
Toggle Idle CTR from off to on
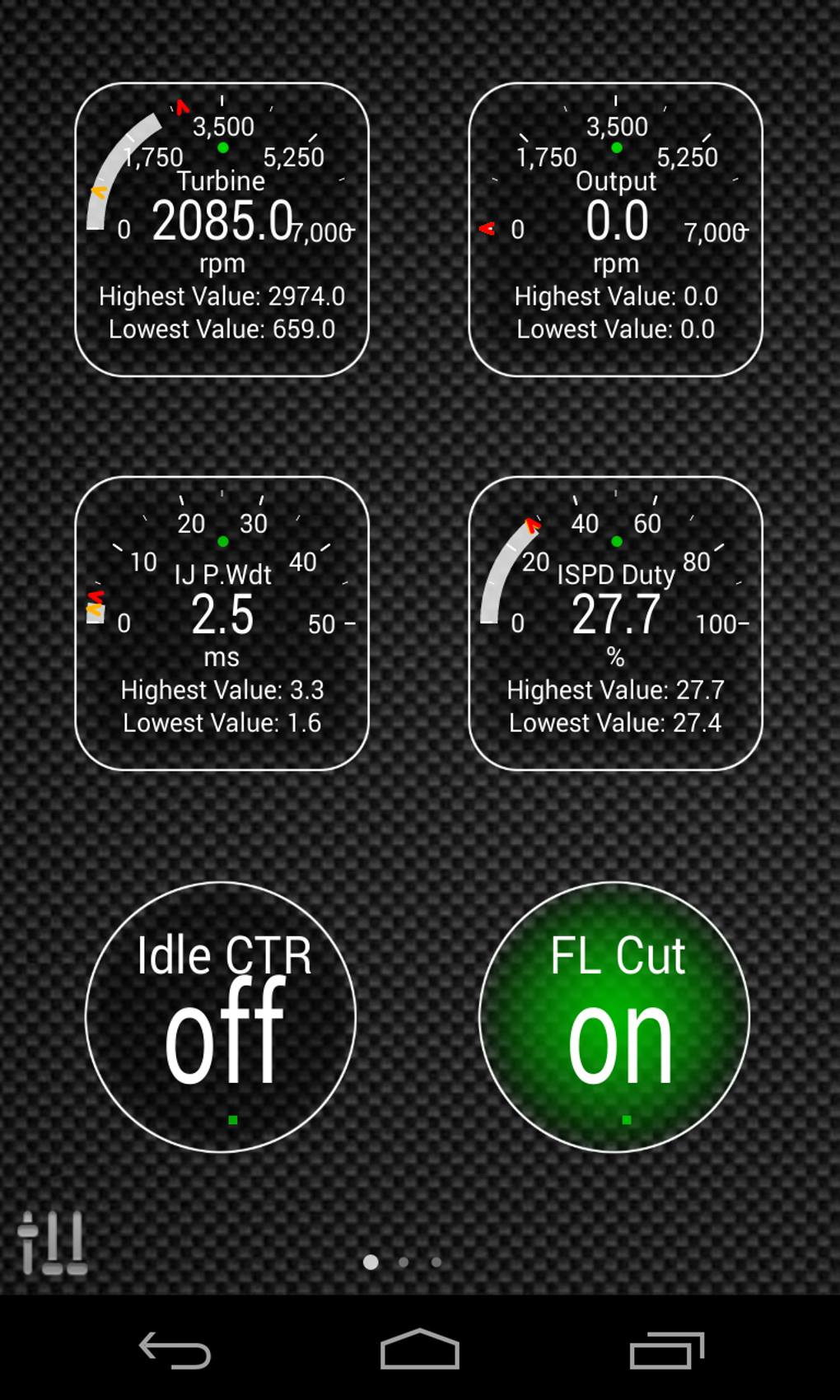click(x=222, y=1019)
